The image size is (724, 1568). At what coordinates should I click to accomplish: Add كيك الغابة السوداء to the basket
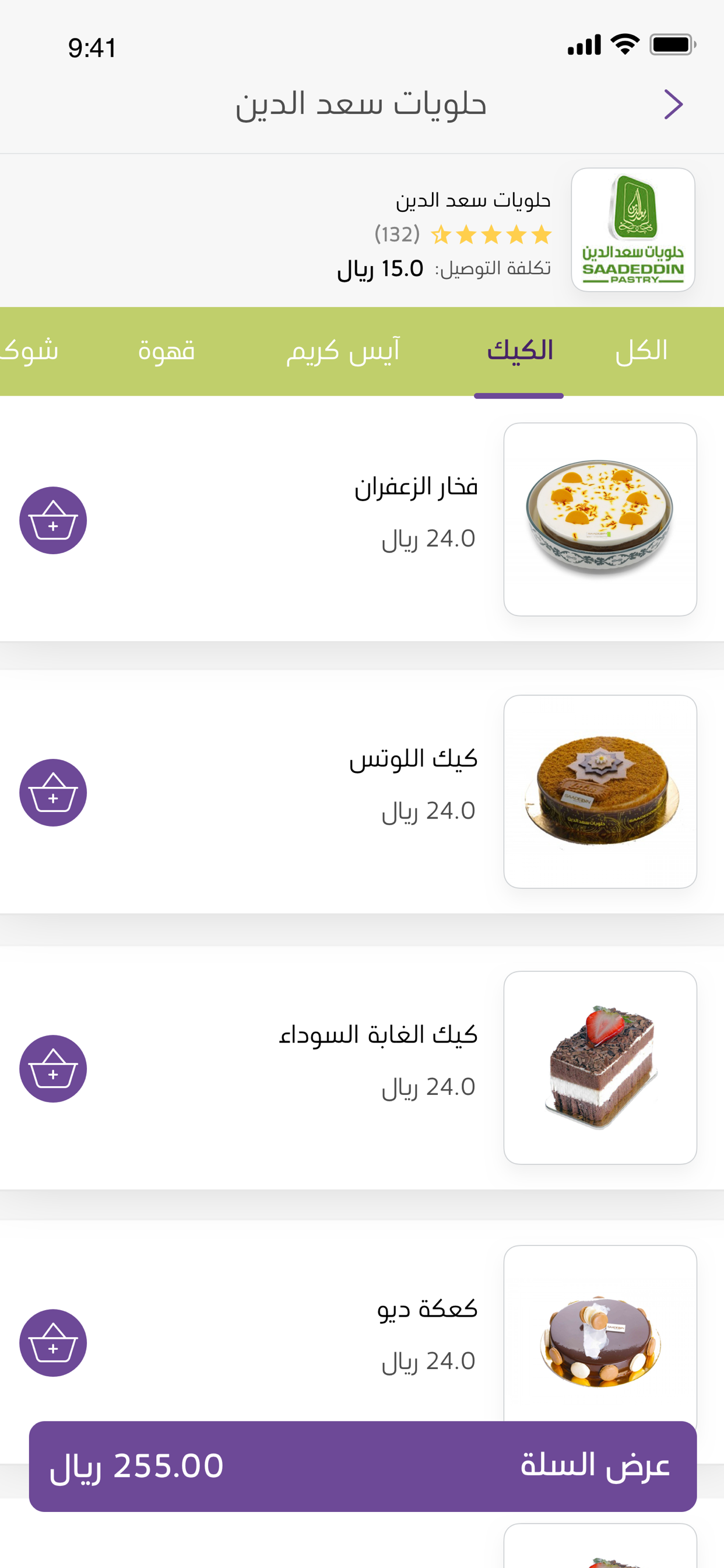click(x=53, y=1069)
